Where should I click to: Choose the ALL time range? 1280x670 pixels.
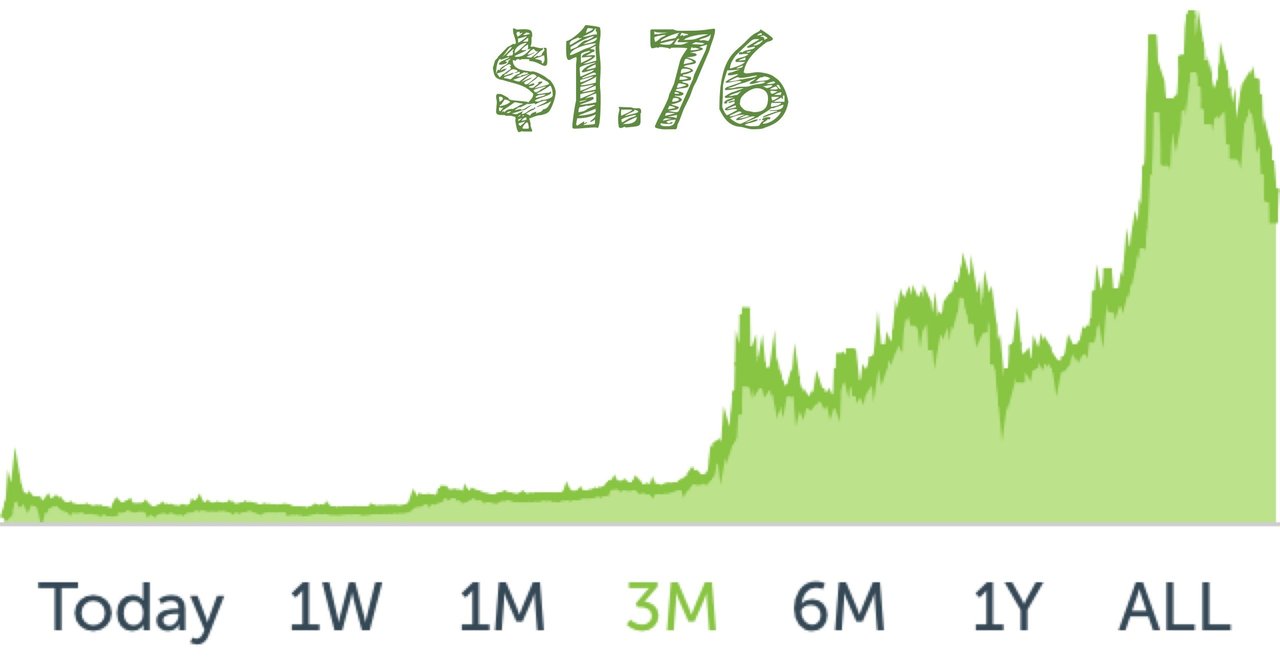1173,606
